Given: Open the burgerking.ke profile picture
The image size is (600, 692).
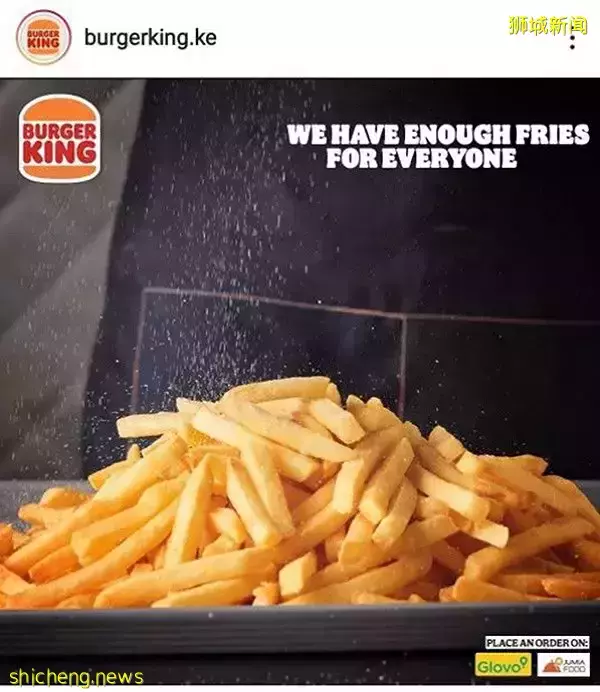Looking at the screenshot, I should coord(43,38).
